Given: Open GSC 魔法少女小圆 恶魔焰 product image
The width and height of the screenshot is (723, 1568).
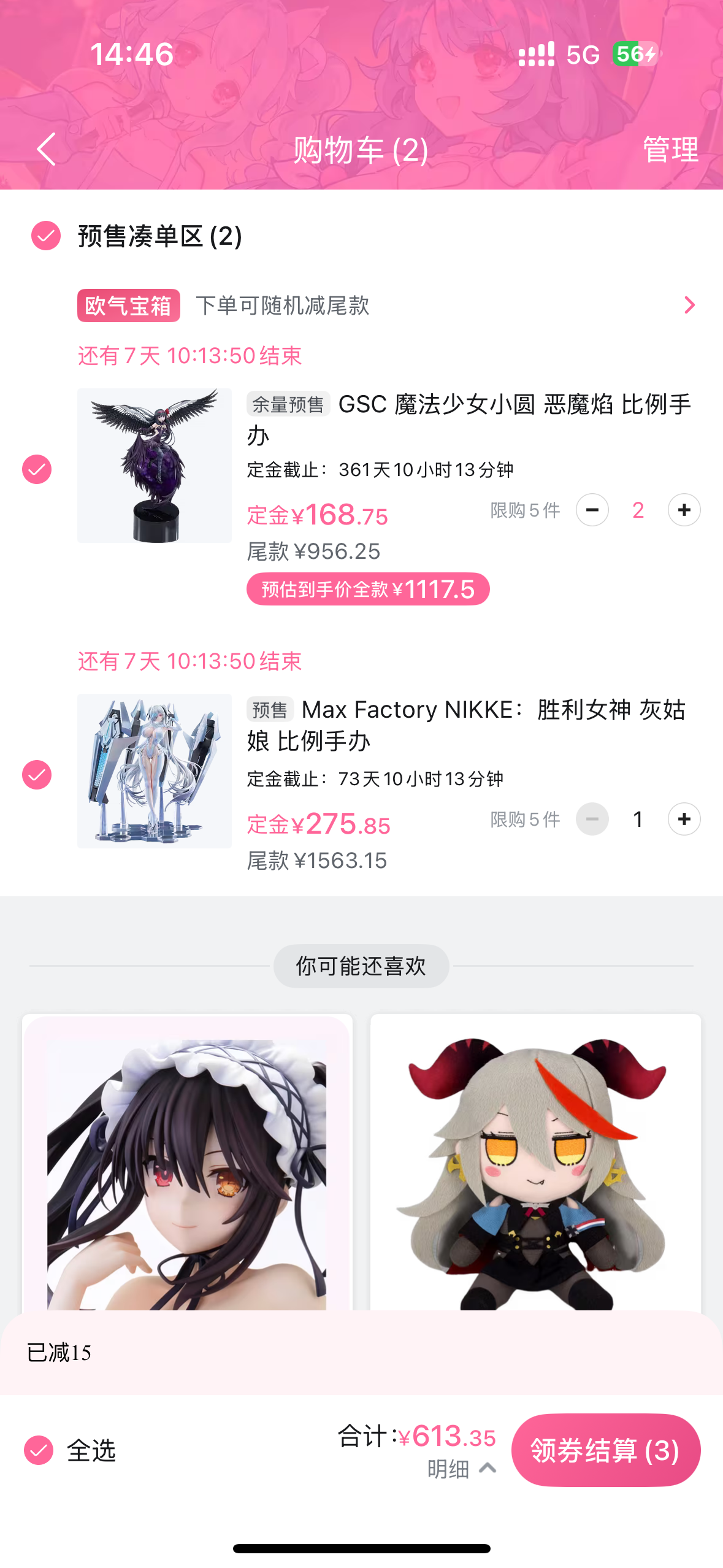Looking at the screenshot, I should tap(155, 466).
